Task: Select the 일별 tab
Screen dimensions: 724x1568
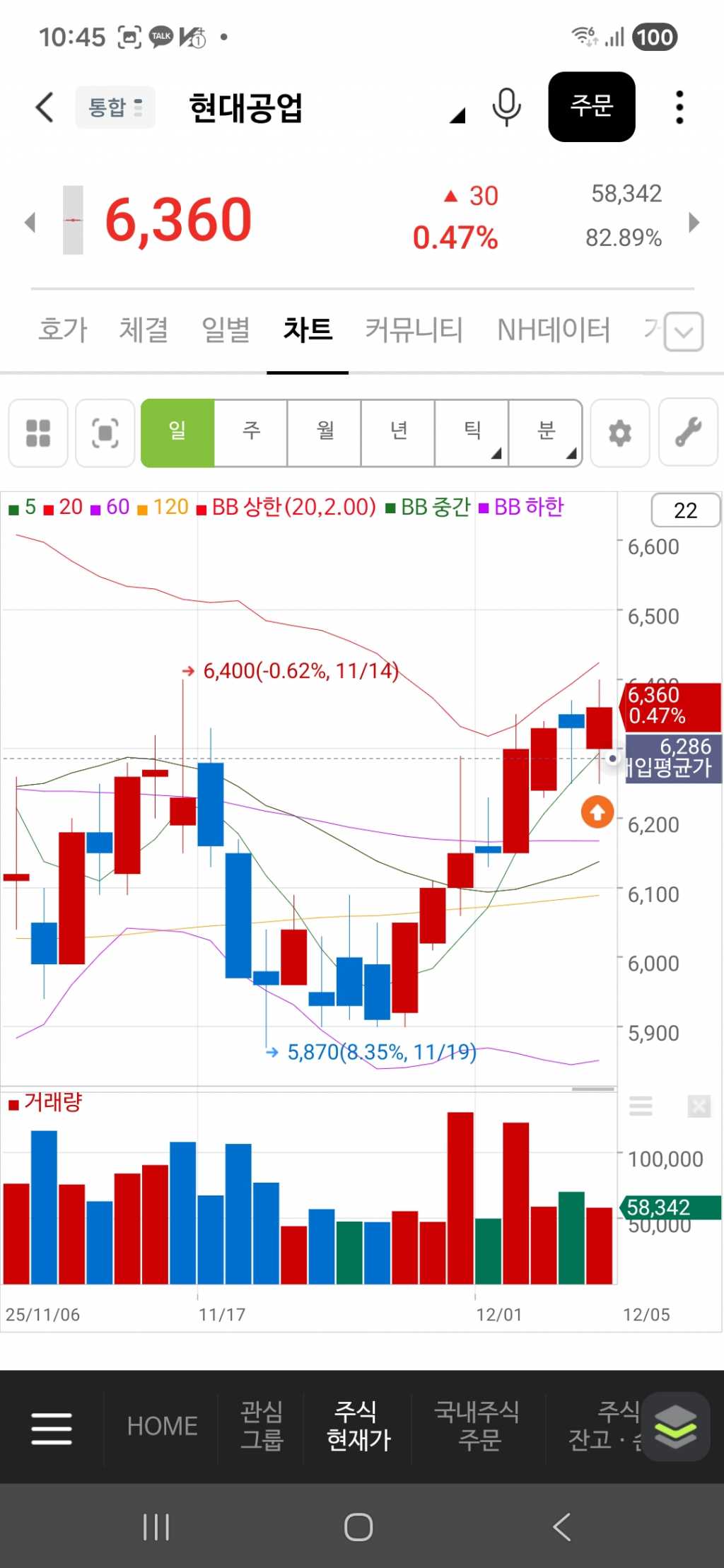Action: (226, 330)
